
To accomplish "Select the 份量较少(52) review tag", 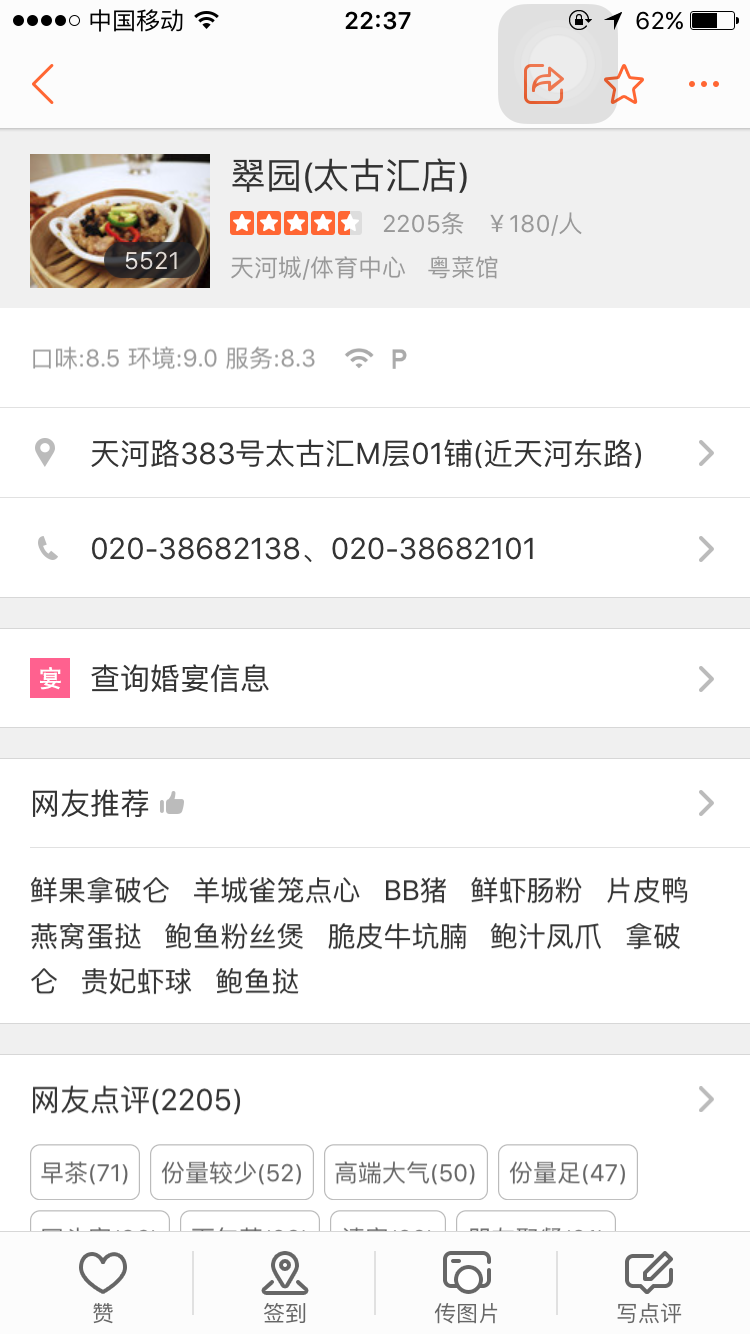I will tap(232, 1172).
